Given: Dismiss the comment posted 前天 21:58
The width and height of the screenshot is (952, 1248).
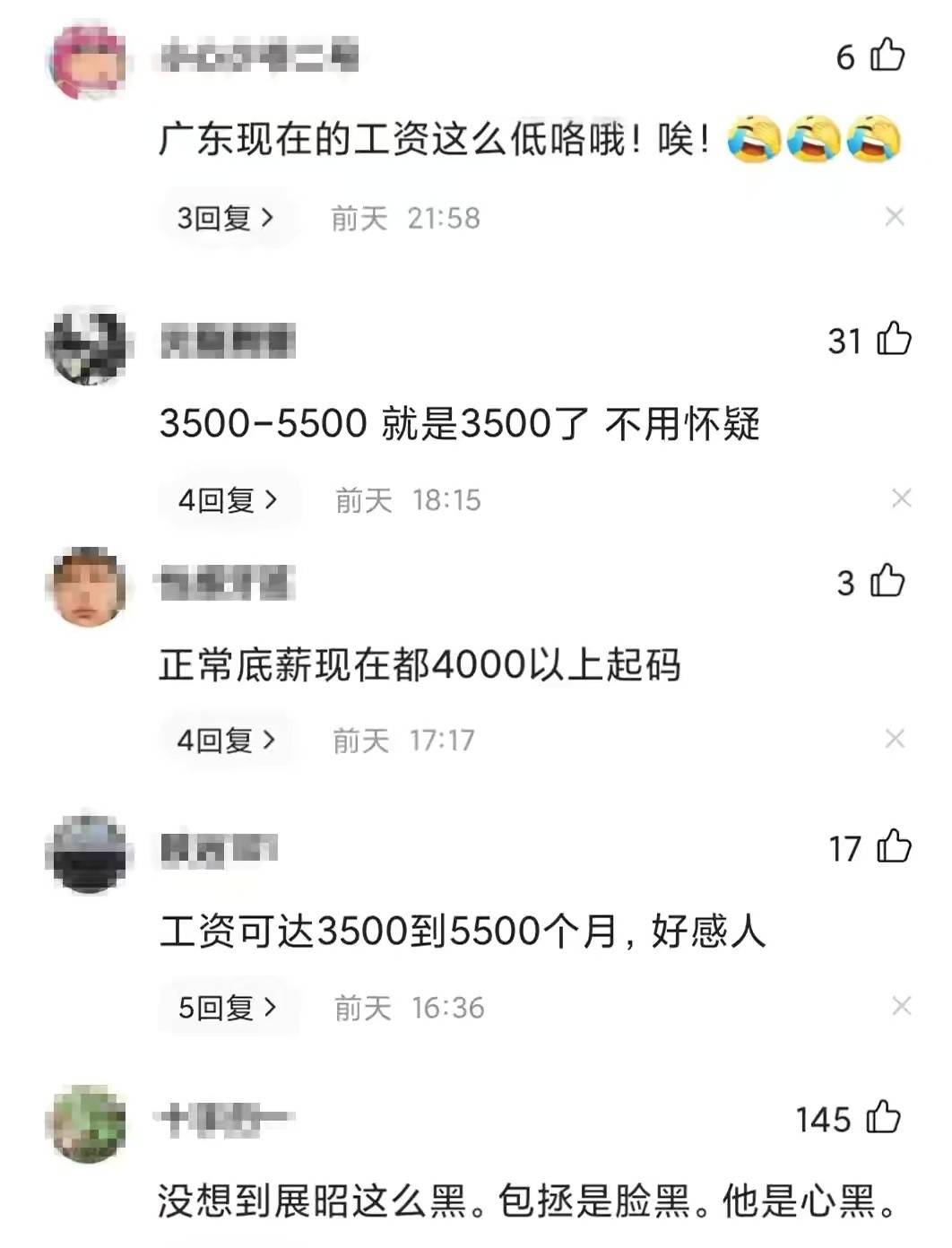Looking at the screenshot, I should (894, 216).
